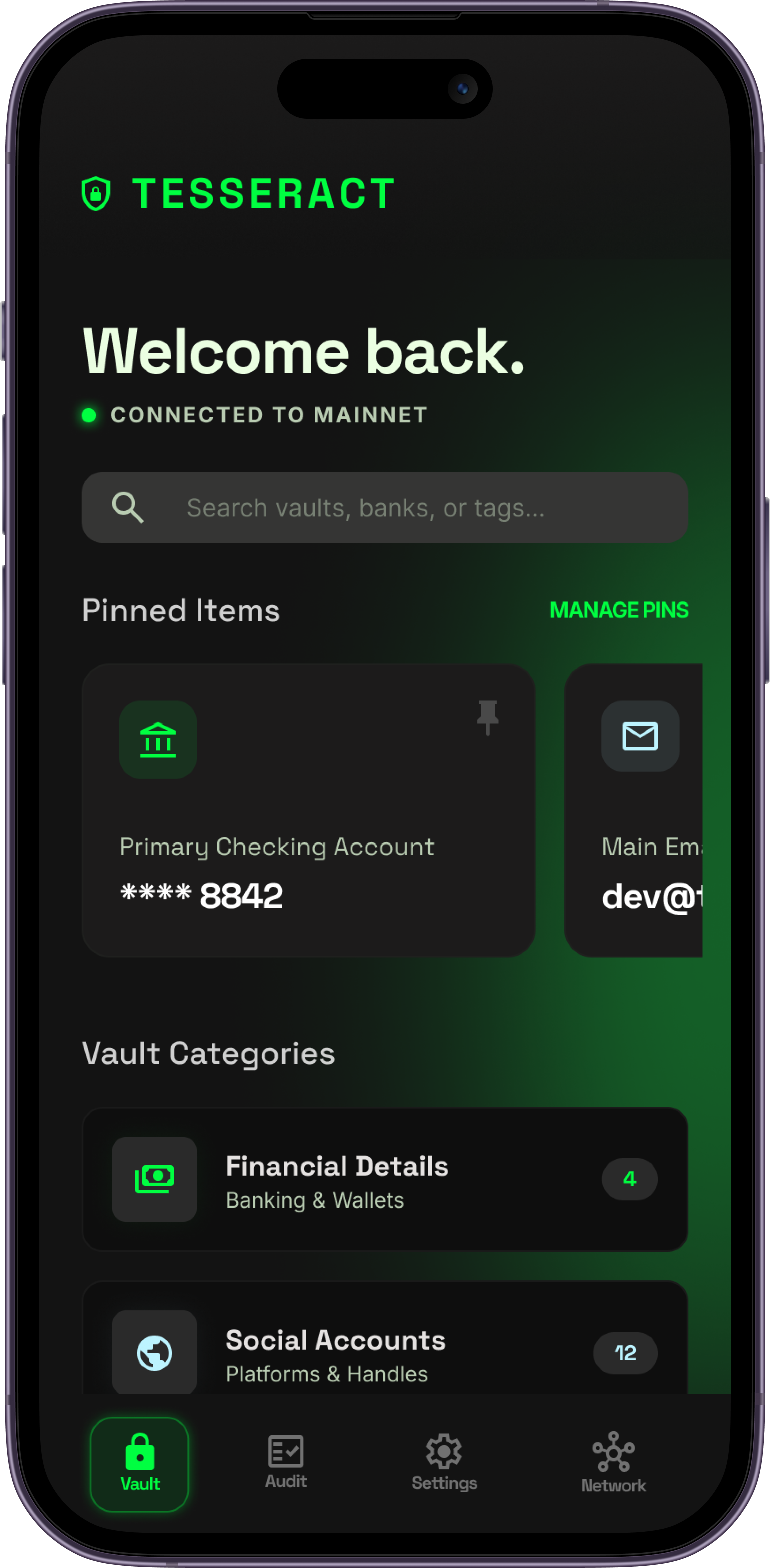
Task: Switch to the Audit tab
Action: [286, 1462]
